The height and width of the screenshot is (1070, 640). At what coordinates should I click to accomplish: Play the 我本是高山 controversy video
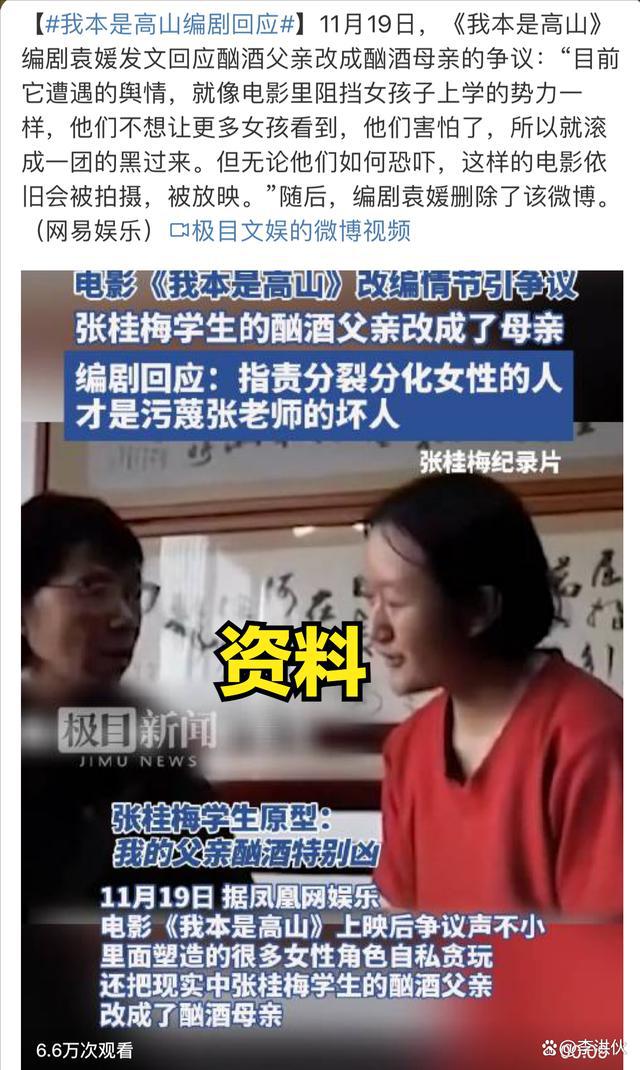tap(322, 660)
